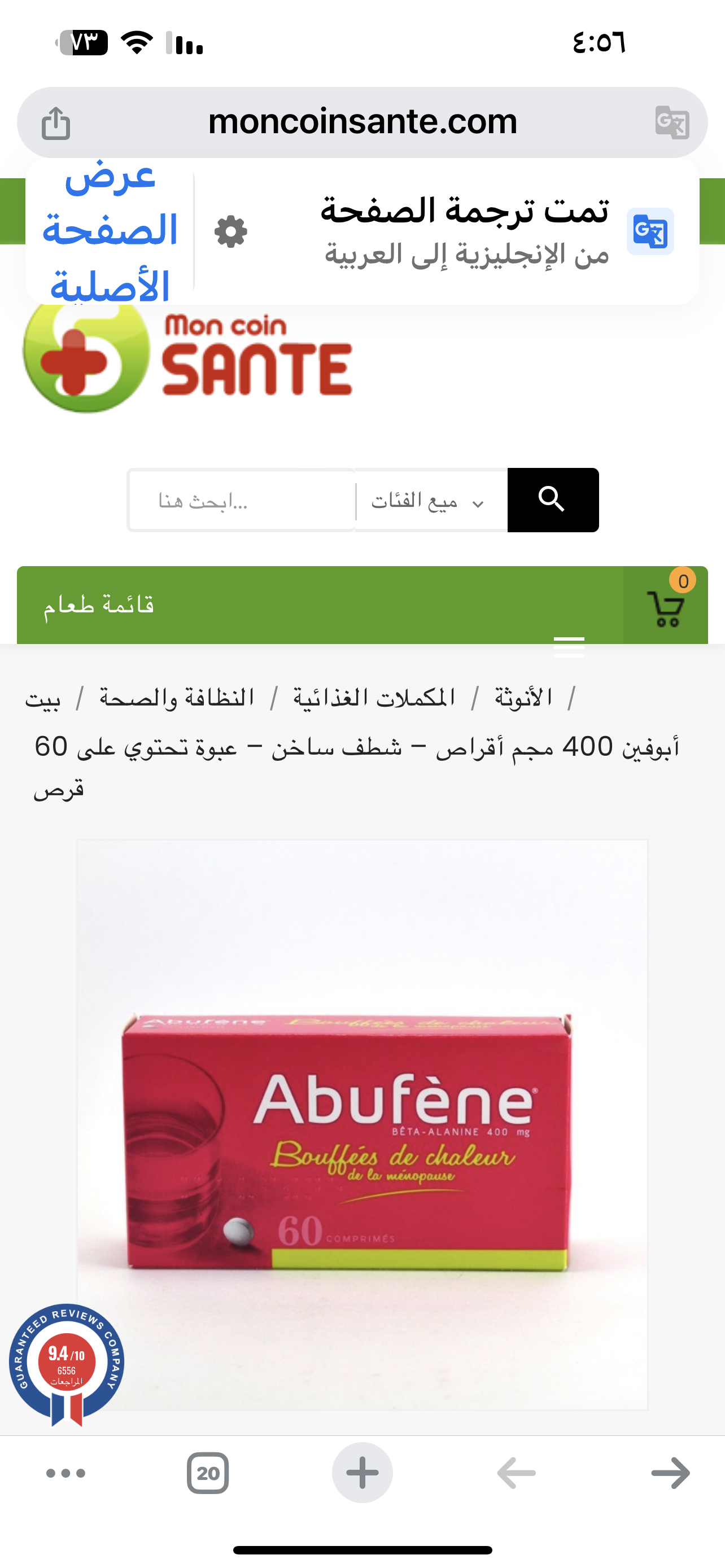Open the guaranteed reviews badge
This screenshot has height=1568, width=725.
point(67,1364)
